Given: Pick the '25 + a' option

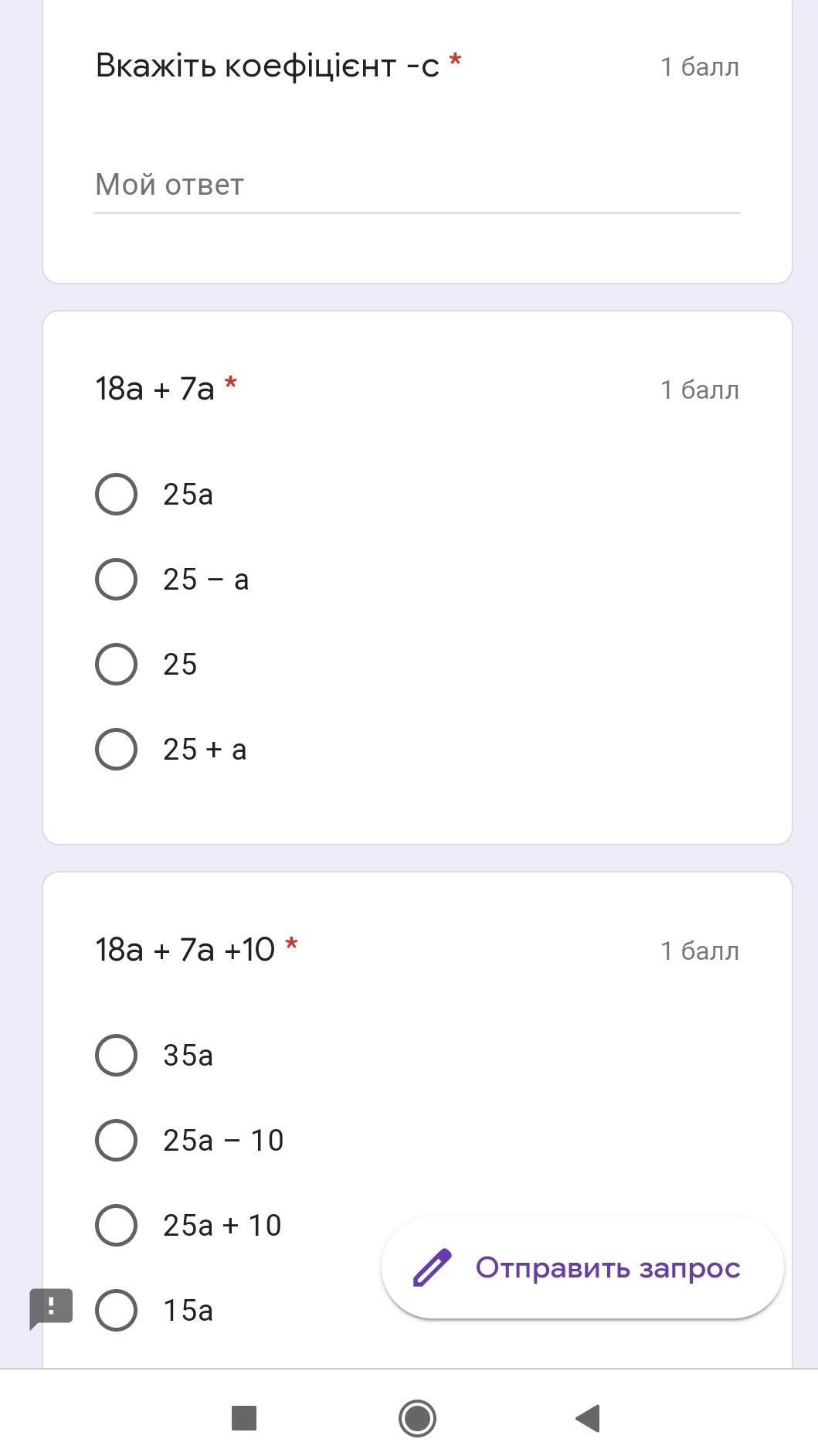Looking at the screenshot, I should click(x=117, y=750).
